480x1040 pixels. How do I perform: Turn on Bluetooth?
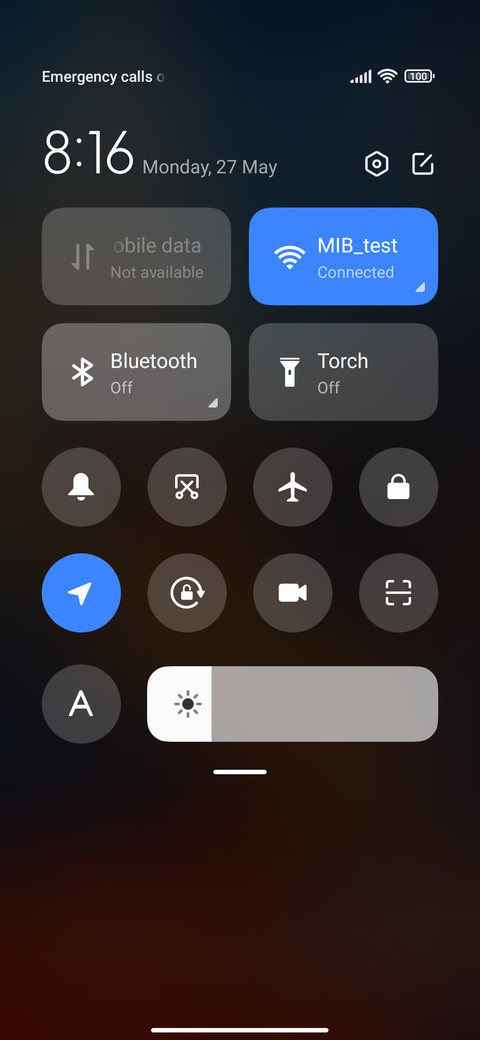[x=137, y=372]
